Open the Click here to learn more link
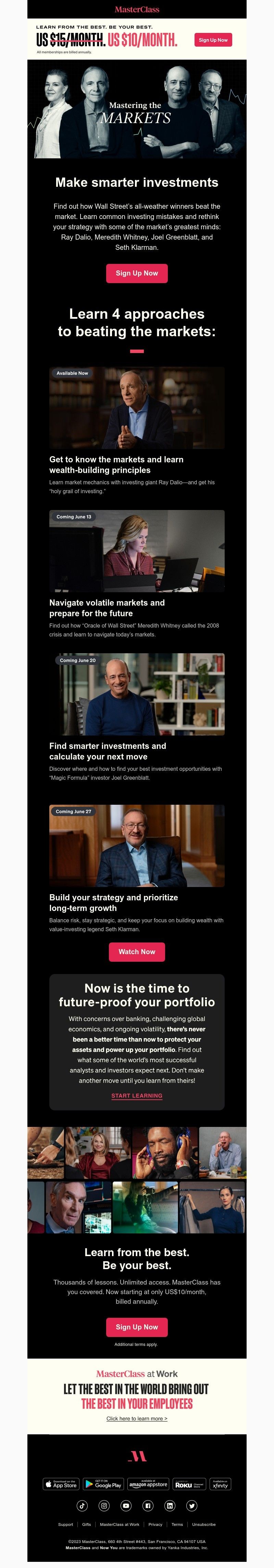The width and height of the screenshot is (274, 1568). click(137, 1418)
